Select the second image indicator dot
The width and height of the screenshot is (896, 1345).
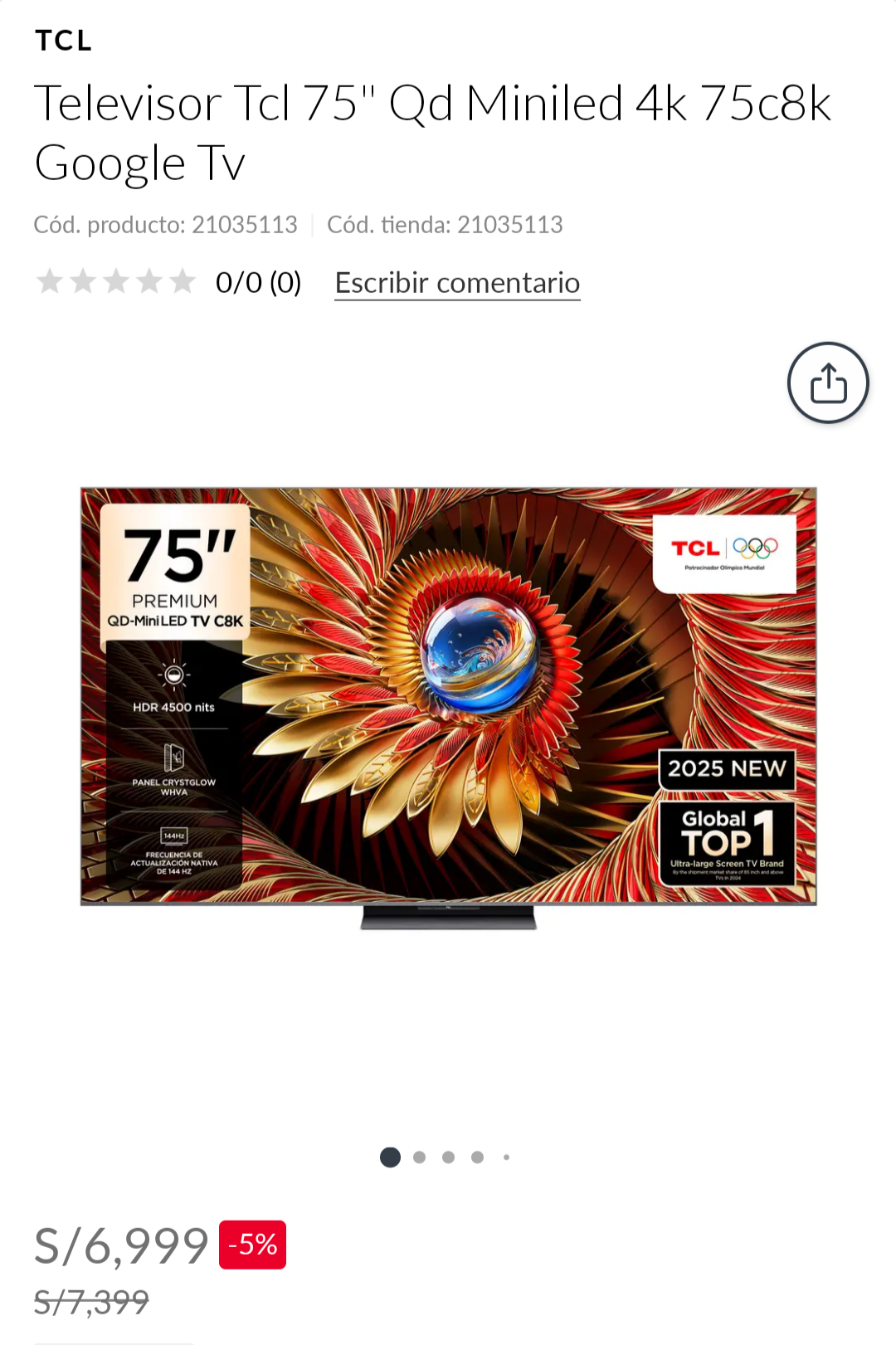coord(420,1157)
